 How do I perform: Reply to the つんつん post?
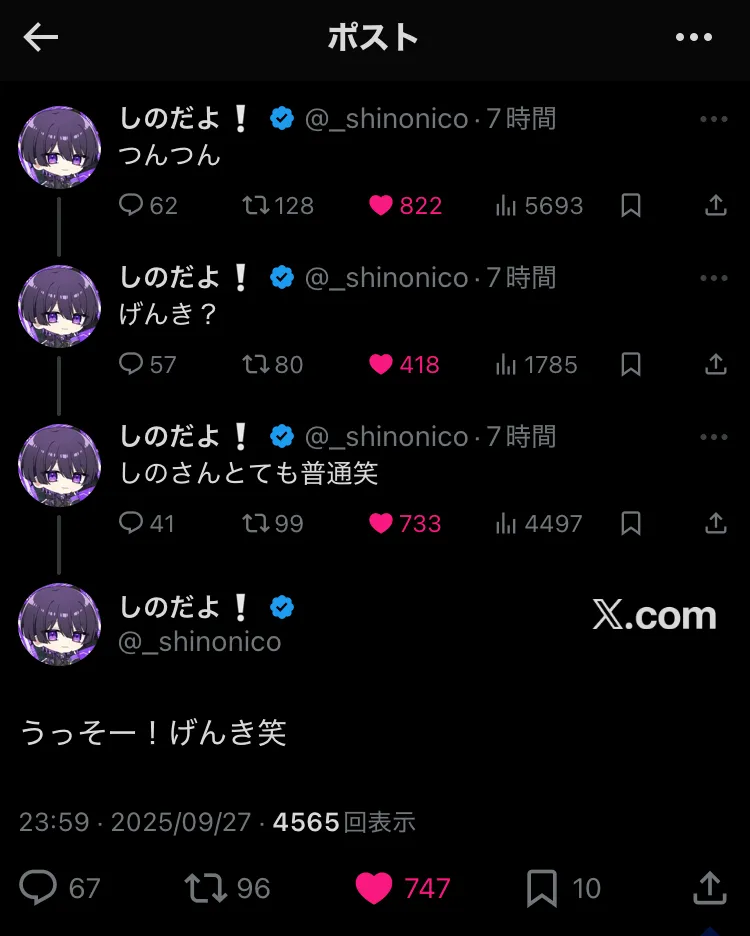pyautogui.click(x=131, y=206)
